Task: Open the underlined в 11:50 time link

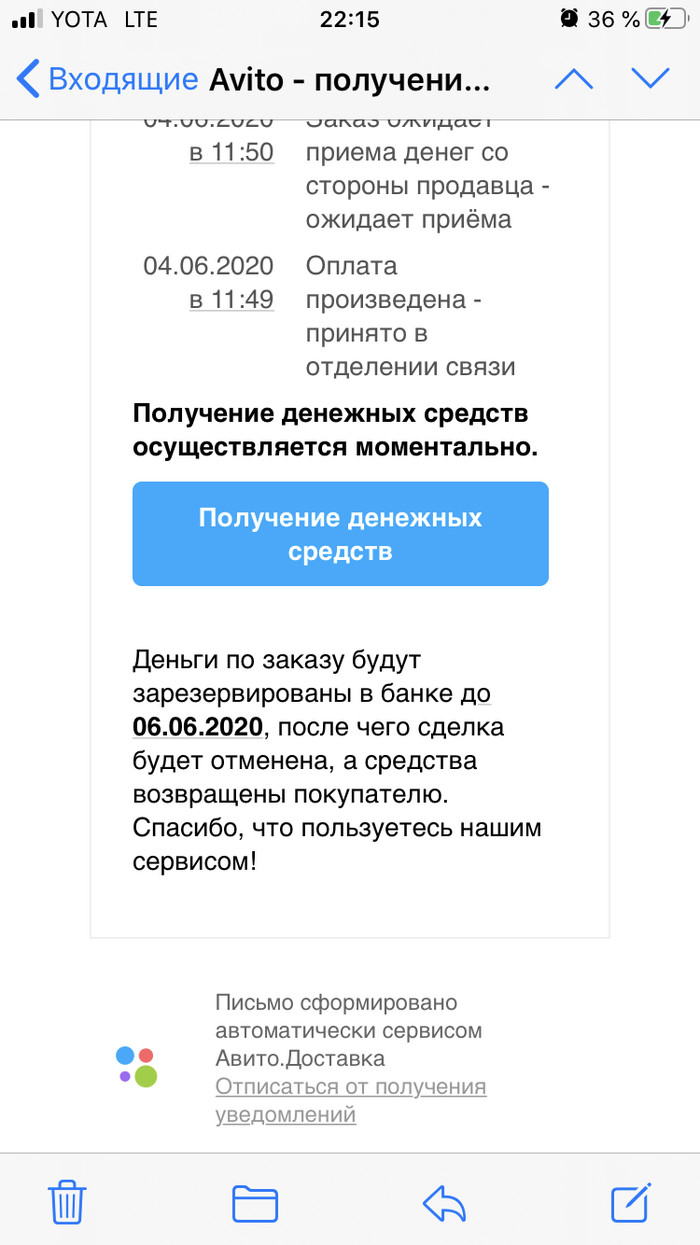Action: pyautogui.click(x=231, y=152)
